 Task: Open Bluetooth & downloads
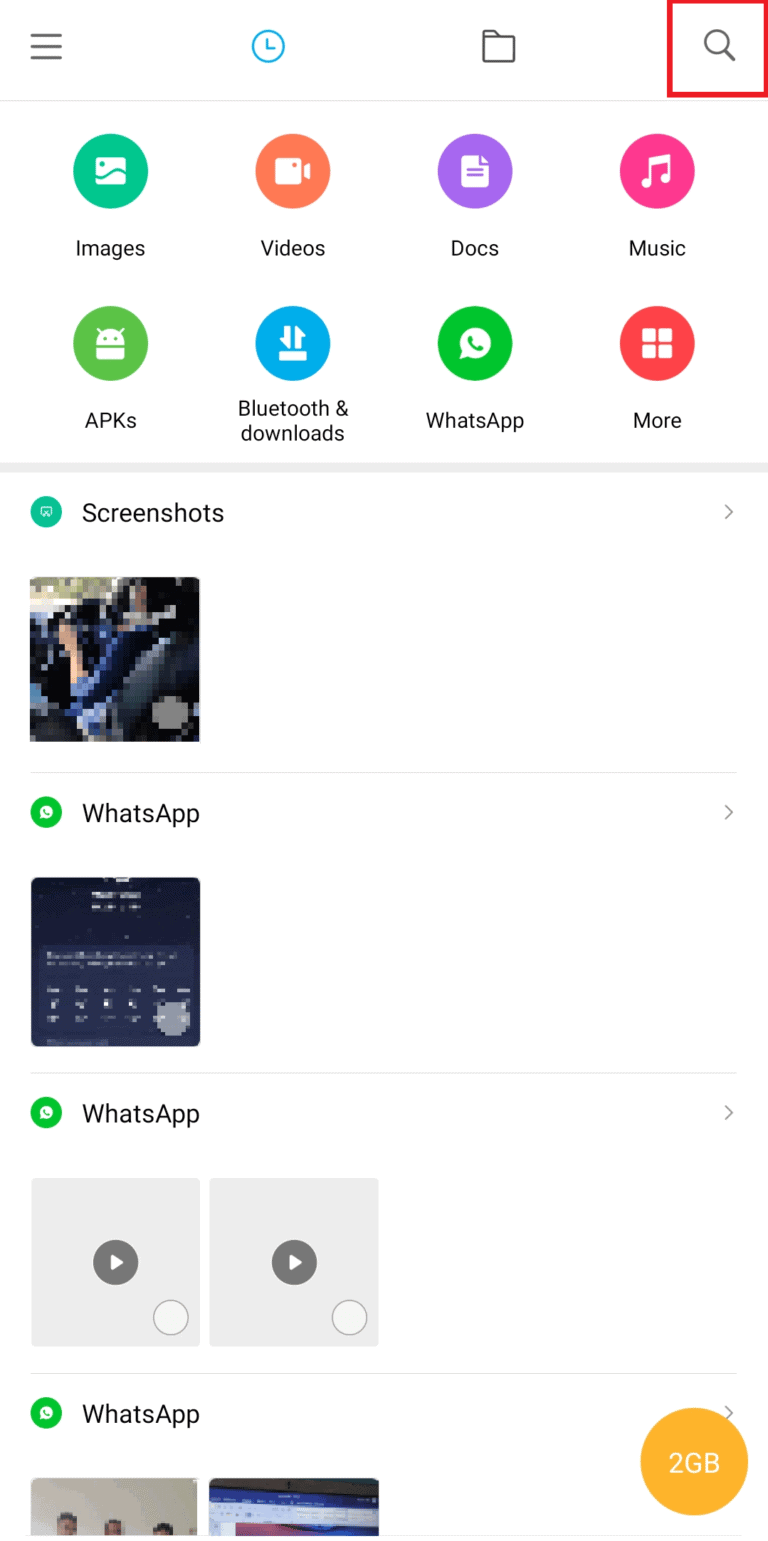coord(292,344)
